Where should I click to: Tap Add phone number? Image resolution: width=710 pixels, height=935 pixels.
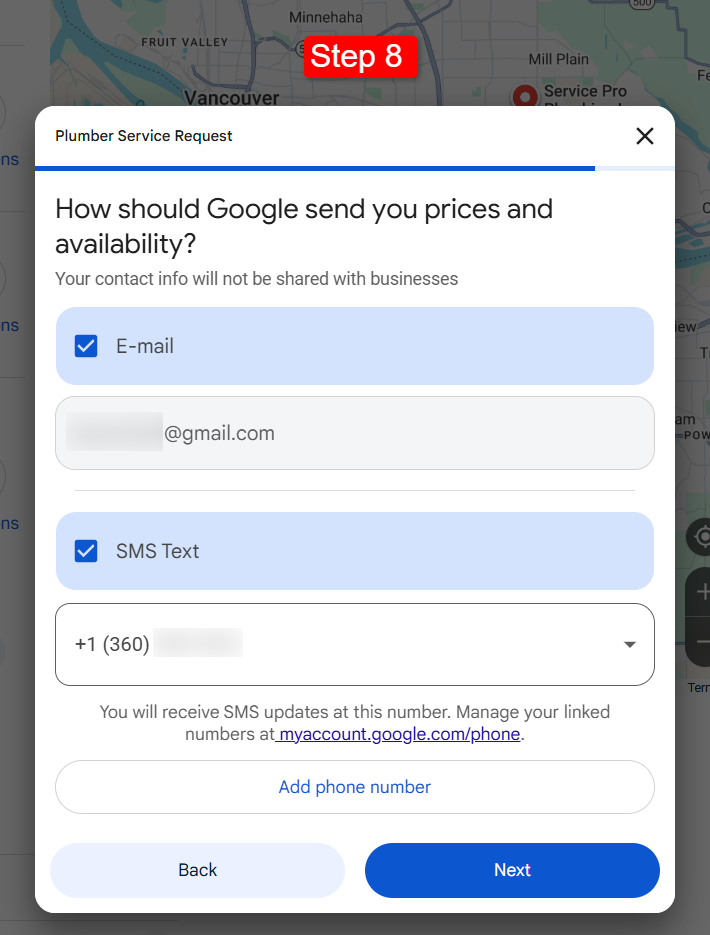355,787
